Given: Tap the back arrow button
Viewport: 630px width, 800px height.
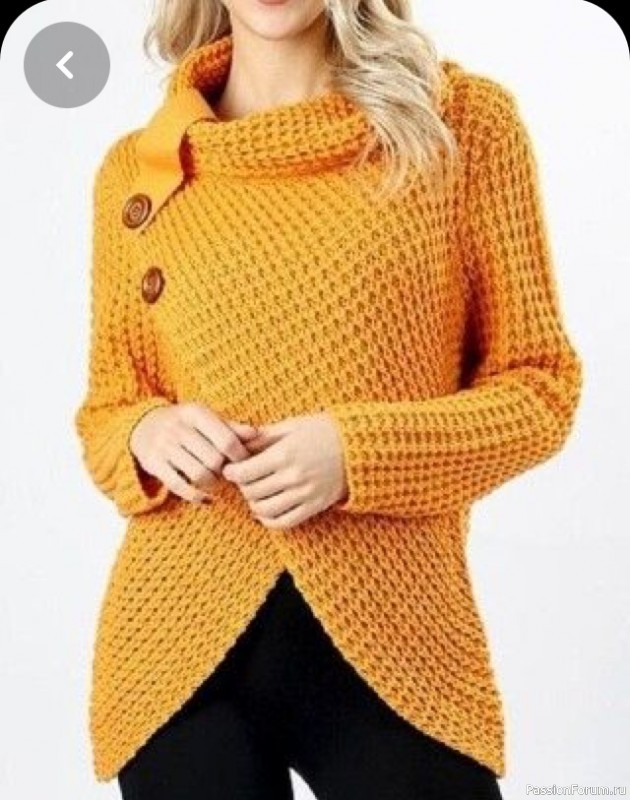Looking at the screenshot, I should [x=66, y=65].
